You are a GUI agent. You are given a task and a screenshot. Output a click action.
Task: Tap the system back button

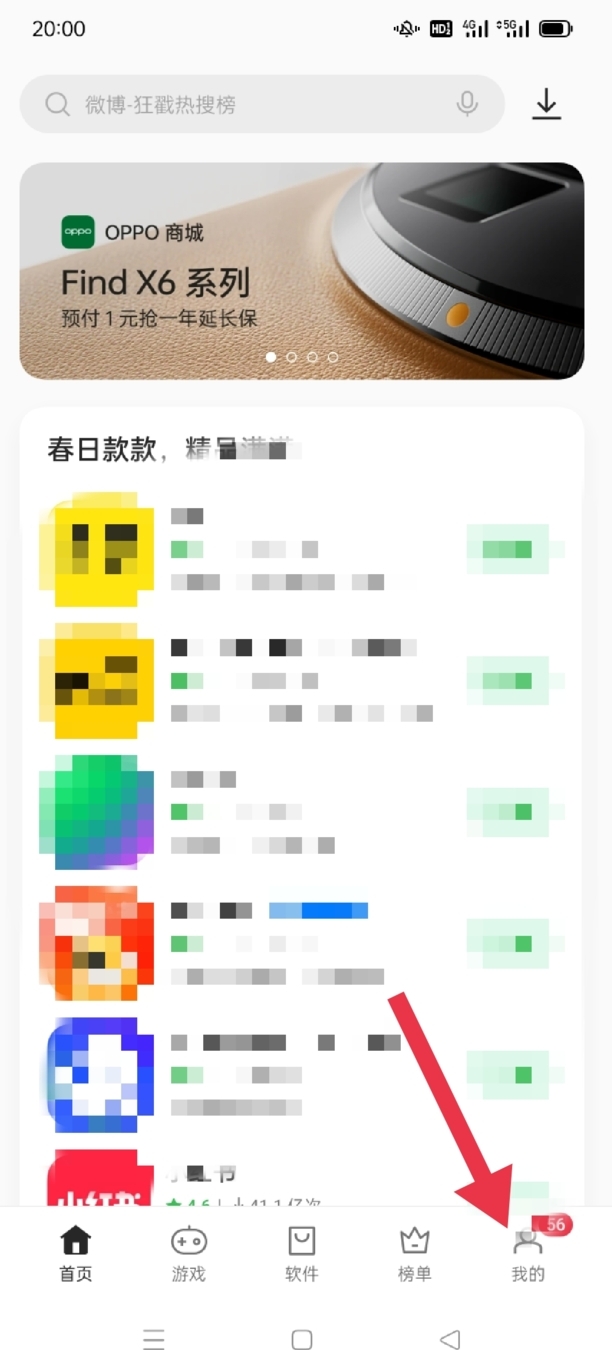[x=450, y=1339]
